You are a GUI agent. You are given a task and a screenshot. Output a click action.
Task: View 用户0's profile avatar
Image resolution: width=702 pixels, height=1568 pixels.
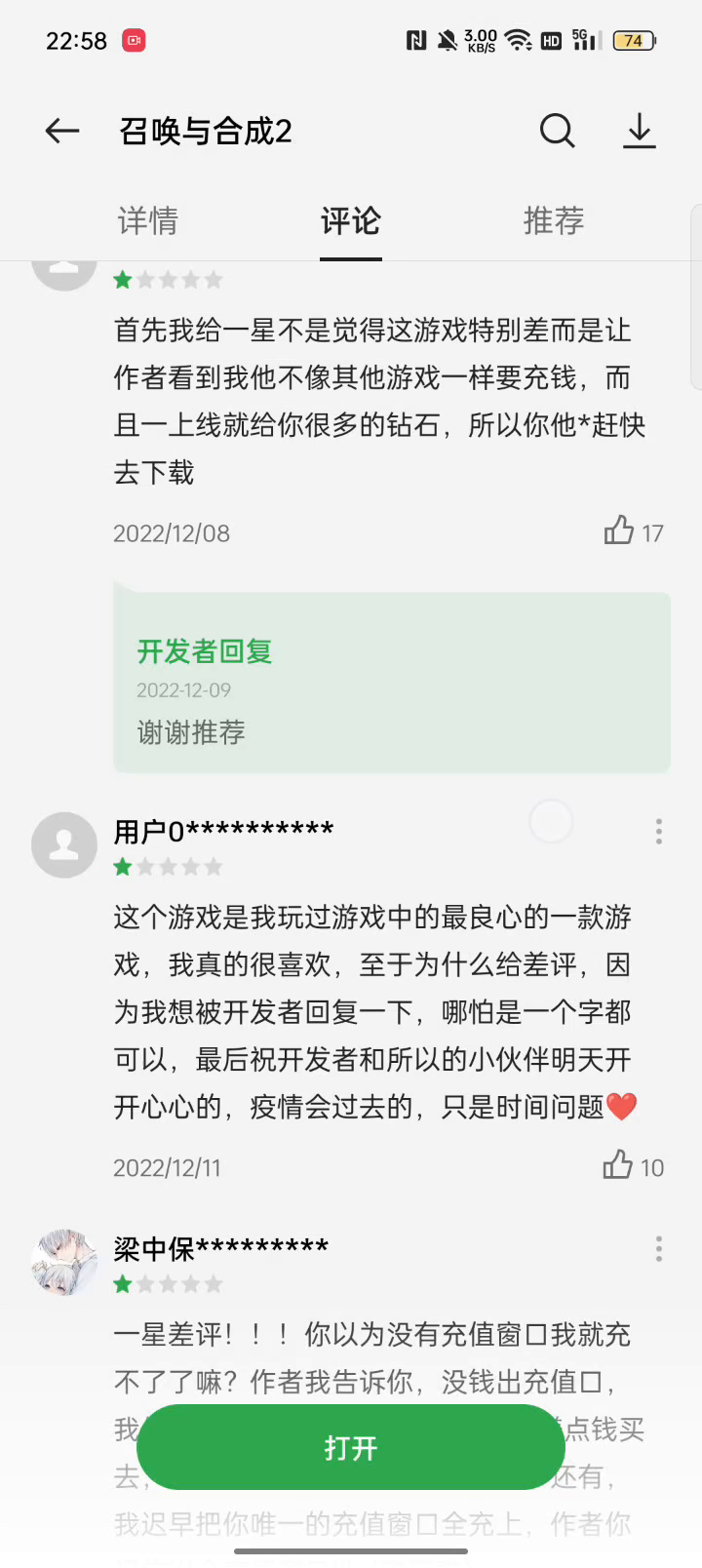[64, 844]
